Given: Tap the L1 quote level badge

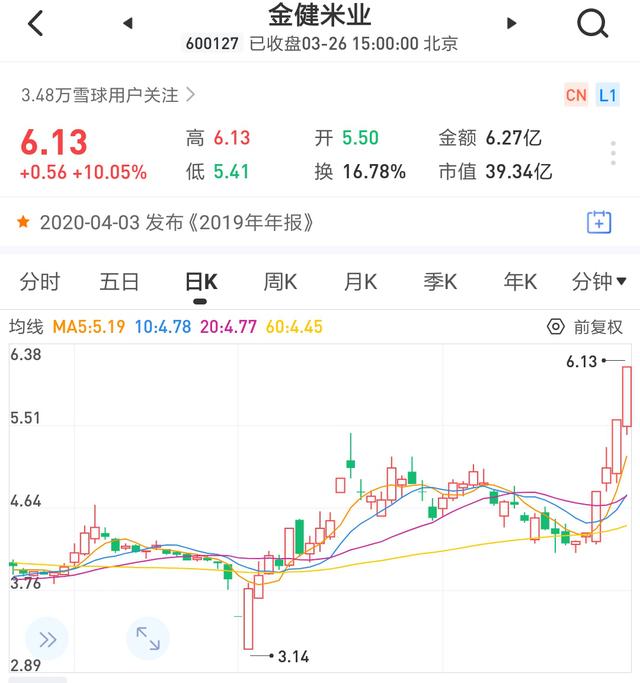Looking at the screenshot, I should coord(608,95).
